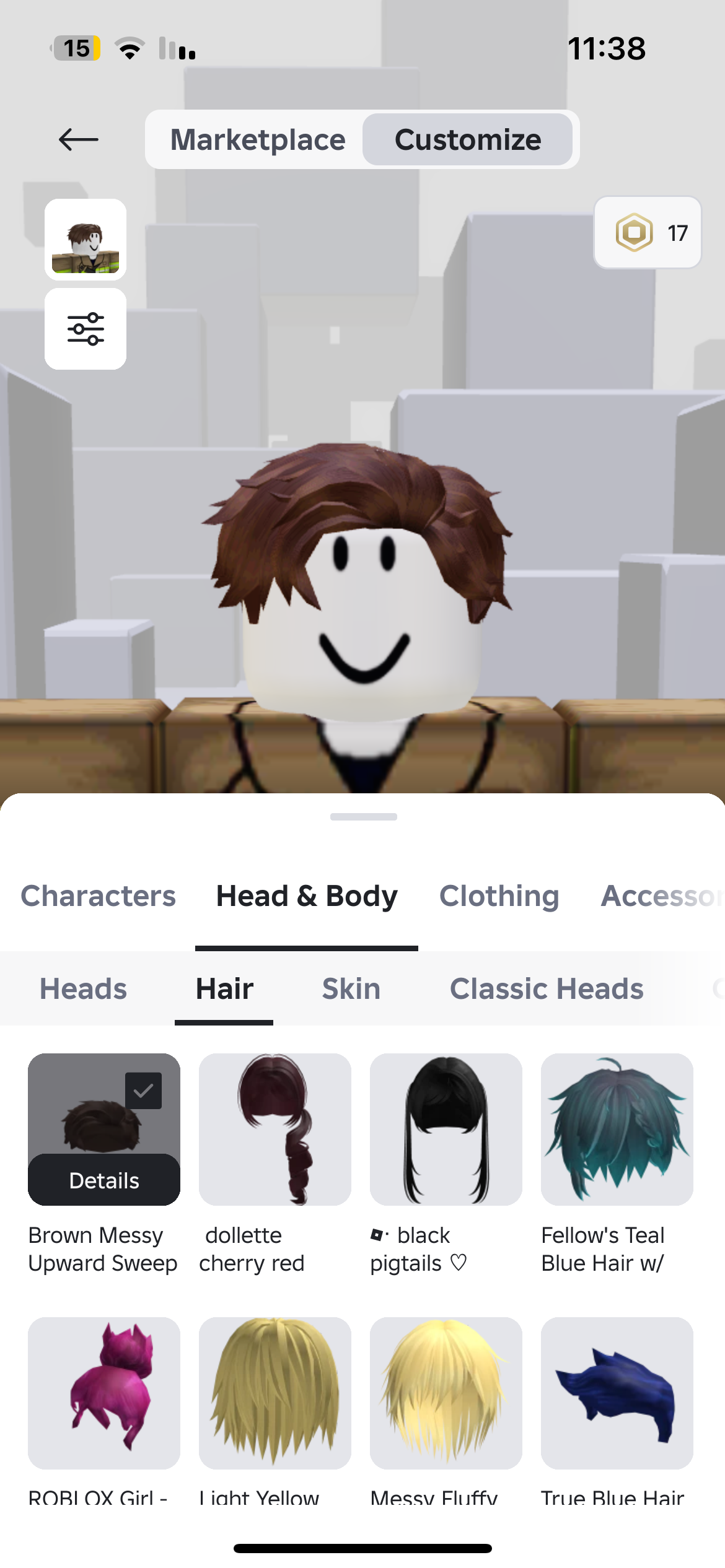
Task: Choose the pink ROBLOX Girl hair
Action: pos(104,1393)
